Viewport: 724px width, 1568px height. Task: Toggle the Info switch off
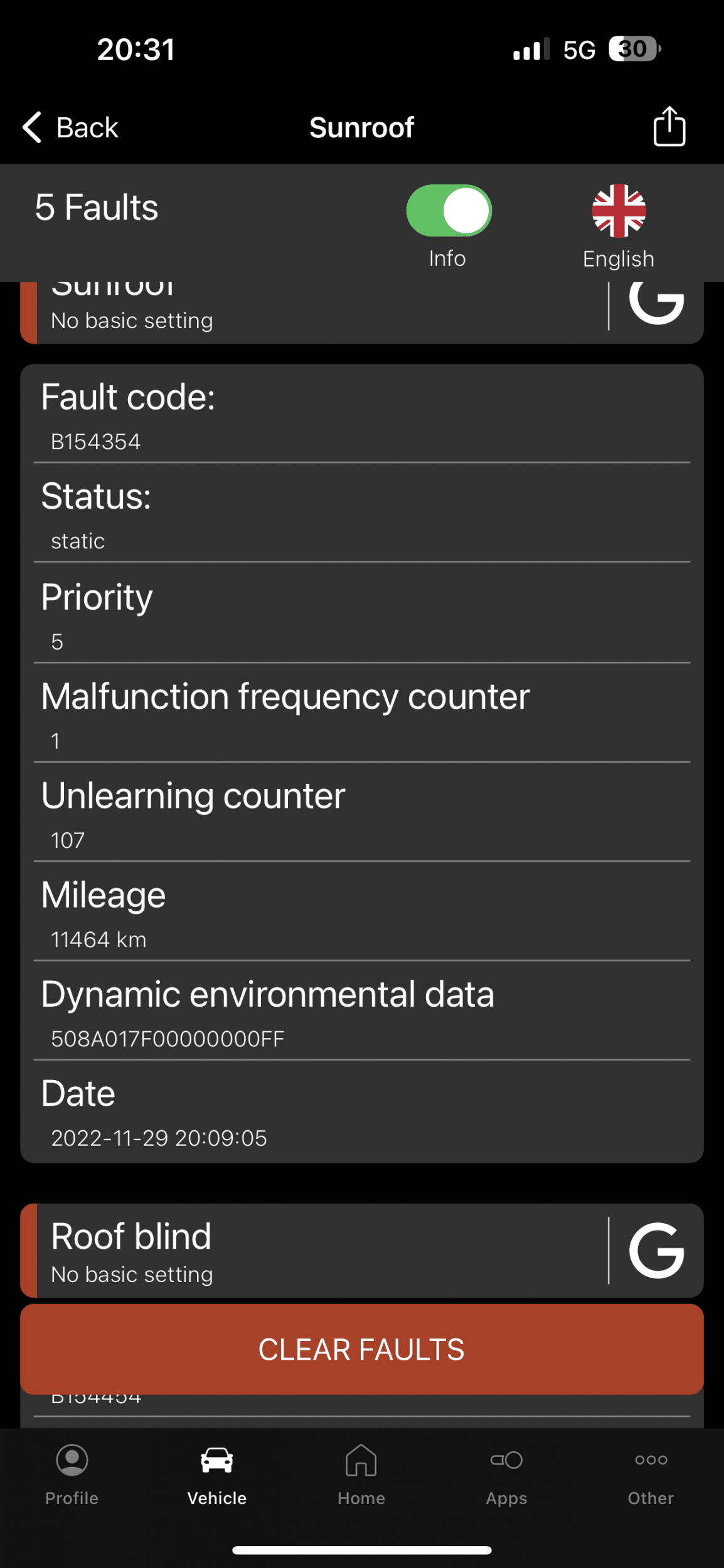(x=449, y=211)
